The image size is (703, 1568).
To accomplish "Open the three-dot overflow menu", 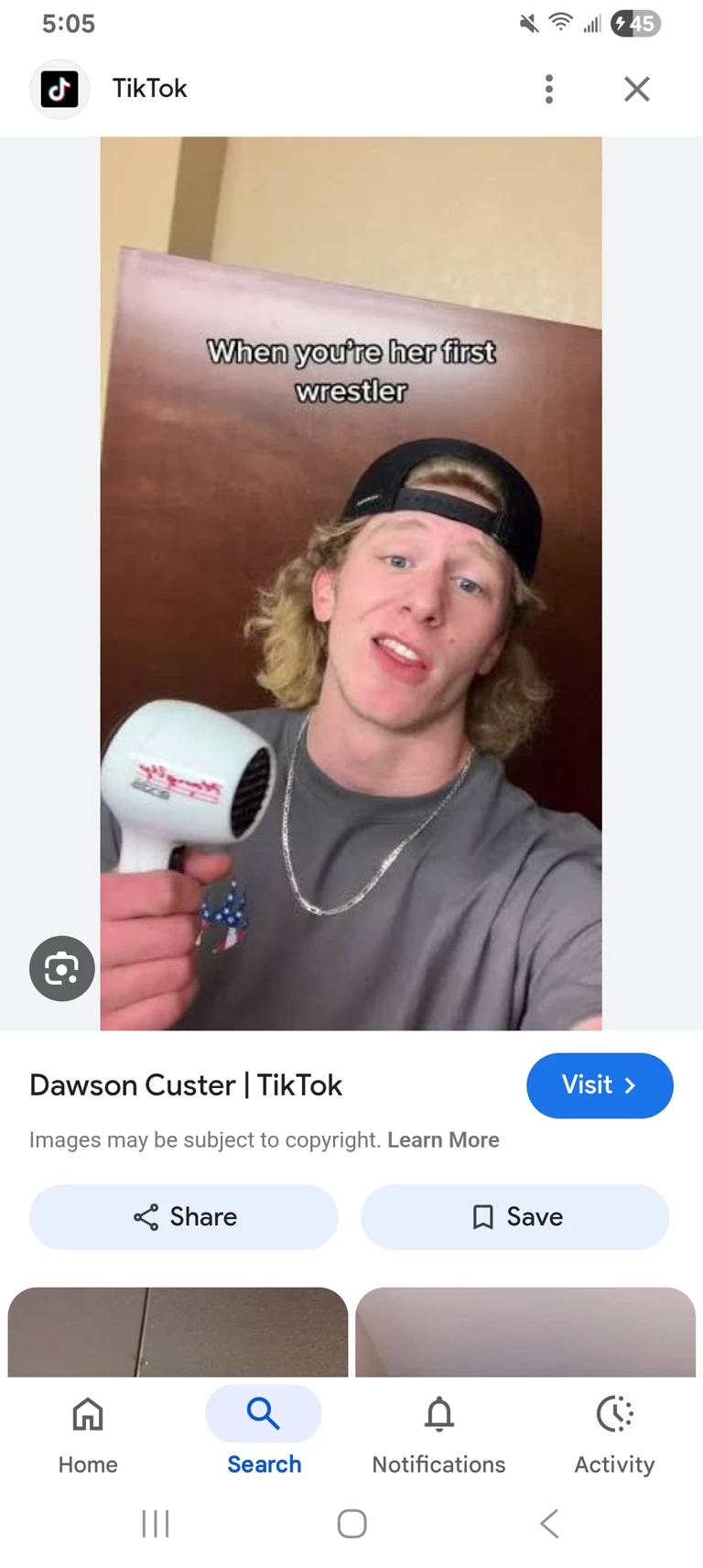I will pyautogui.click(x=549, y=89).
